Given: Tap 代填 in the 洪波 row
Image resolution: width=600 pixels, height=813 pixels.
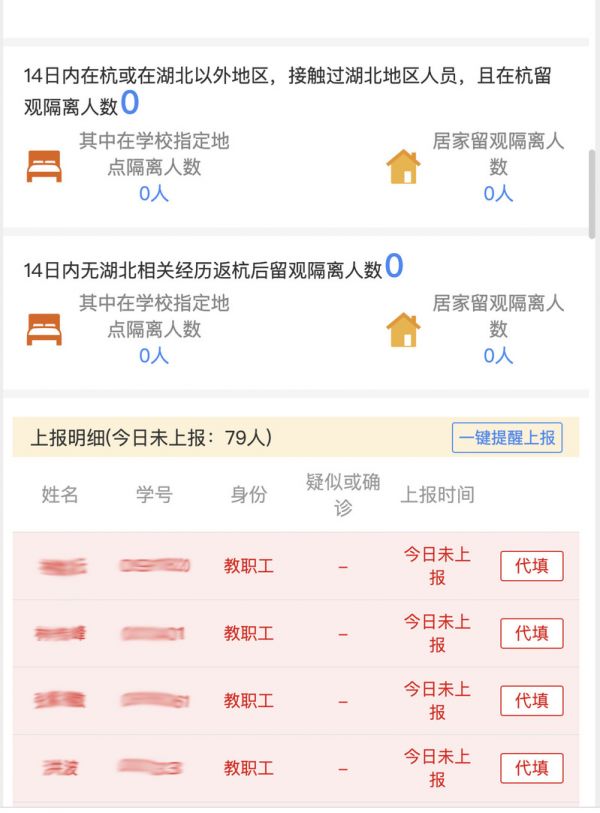Looking at the screenshot, I should click(x=531, y=768).
